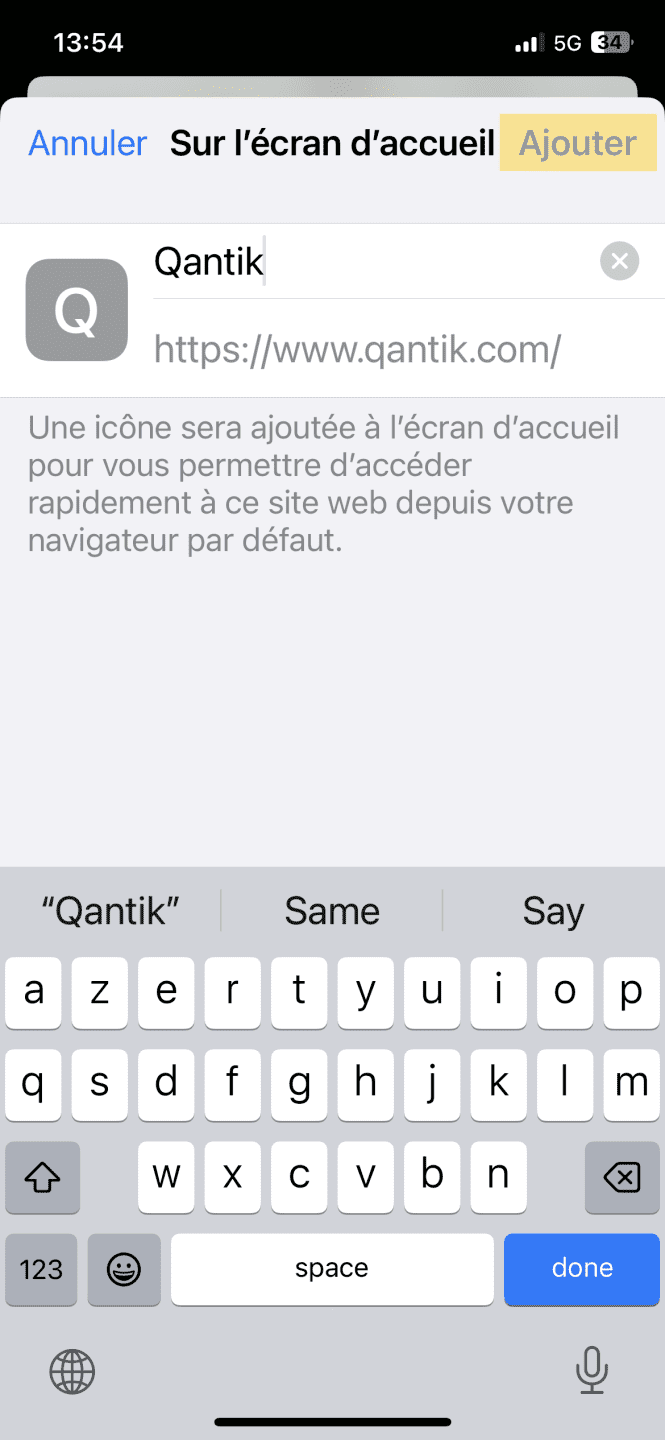
Task: Cancel with the Annuler button
Action: pos(88,143)
